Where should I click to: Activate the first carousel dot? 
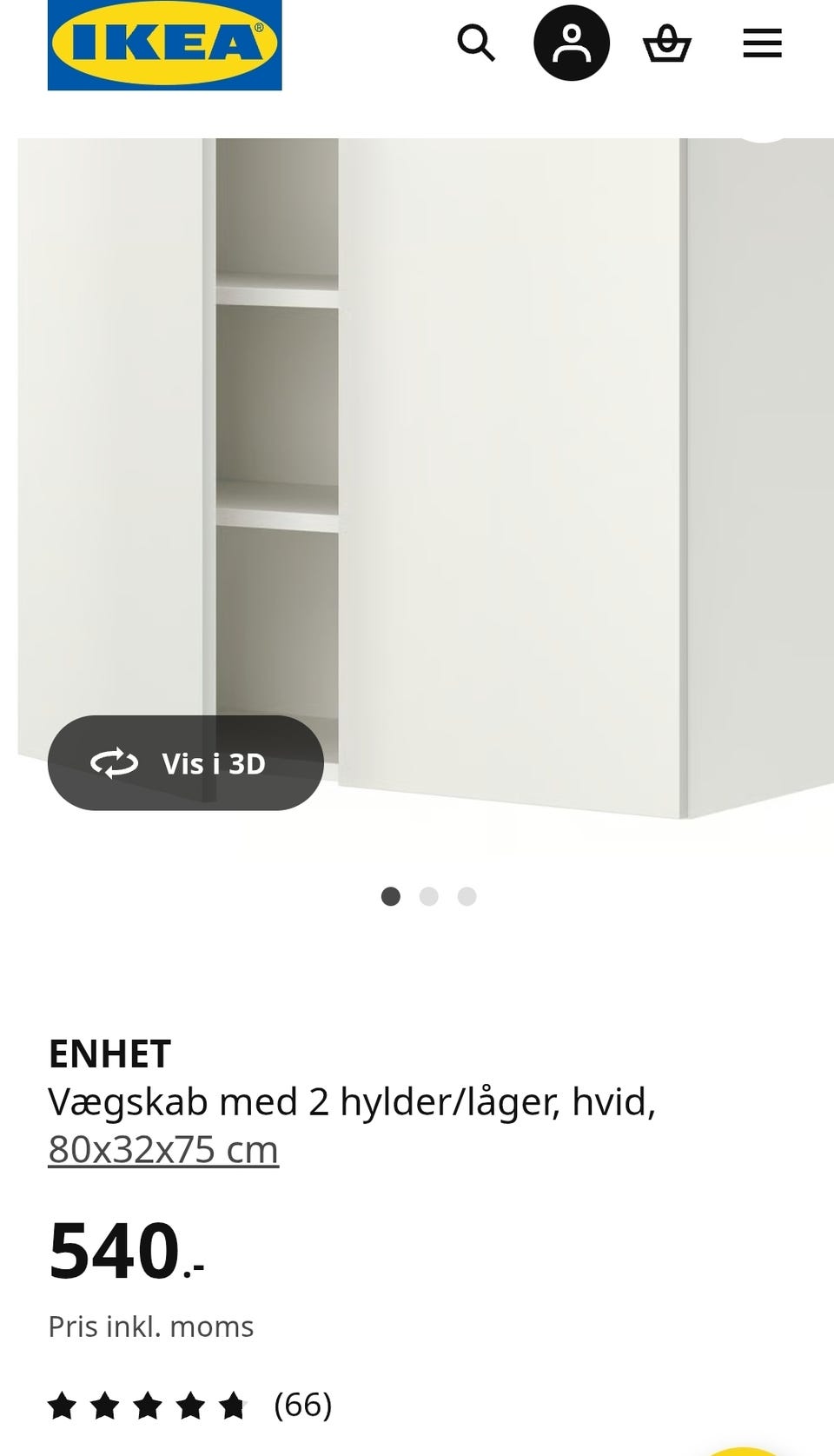click(391, 896)
